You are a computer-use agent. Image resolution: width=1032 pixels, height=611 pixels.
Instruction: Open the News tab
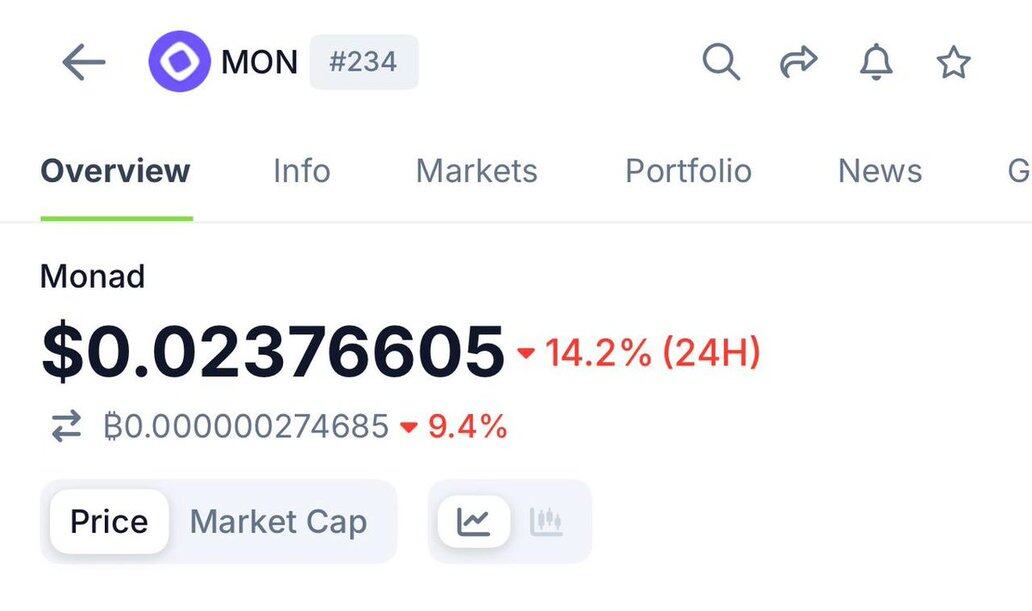click(880, 171)
